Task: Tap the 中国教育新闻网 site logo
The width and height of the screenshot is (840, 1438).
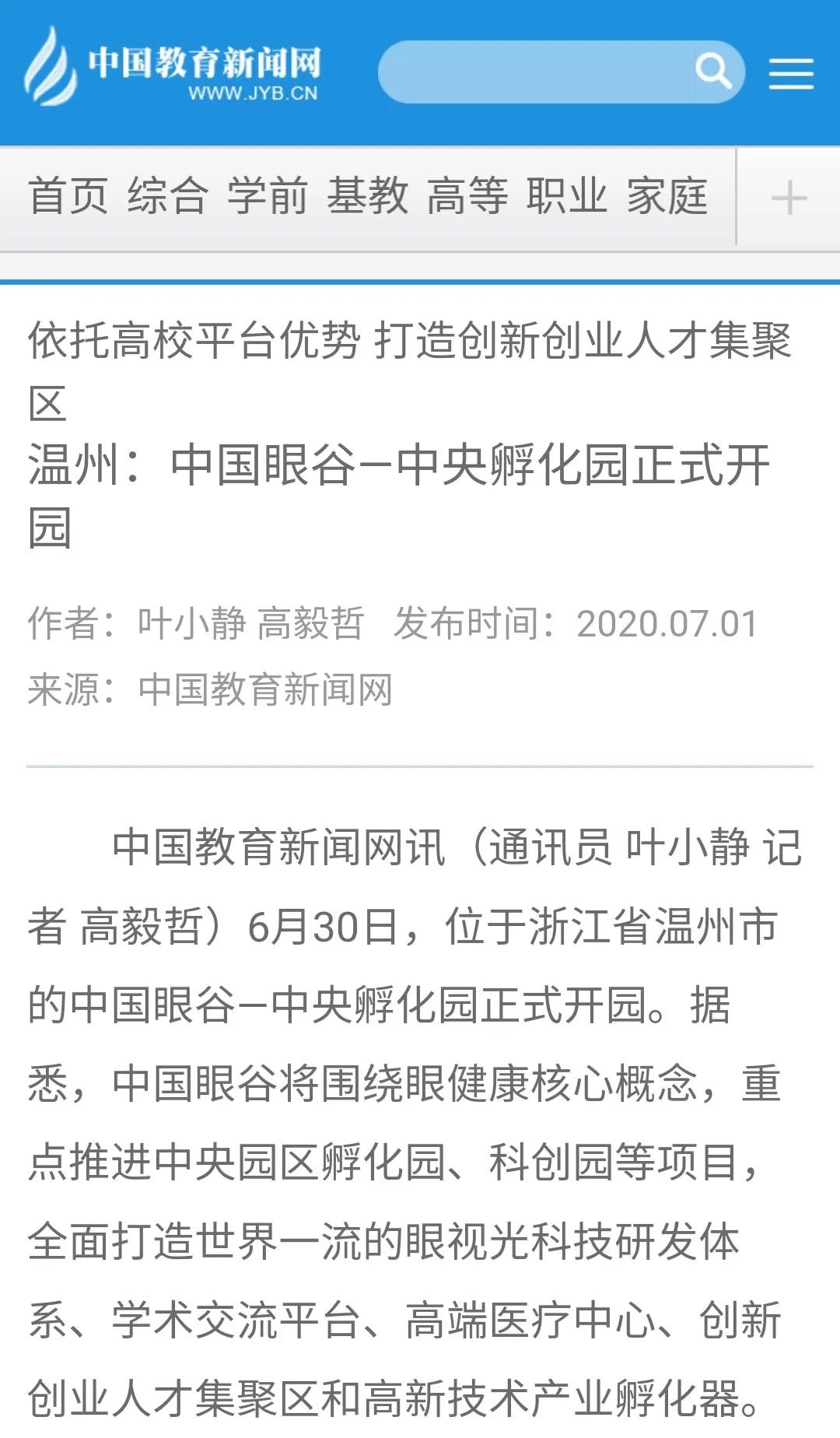Action: click(x=171, y=67)
